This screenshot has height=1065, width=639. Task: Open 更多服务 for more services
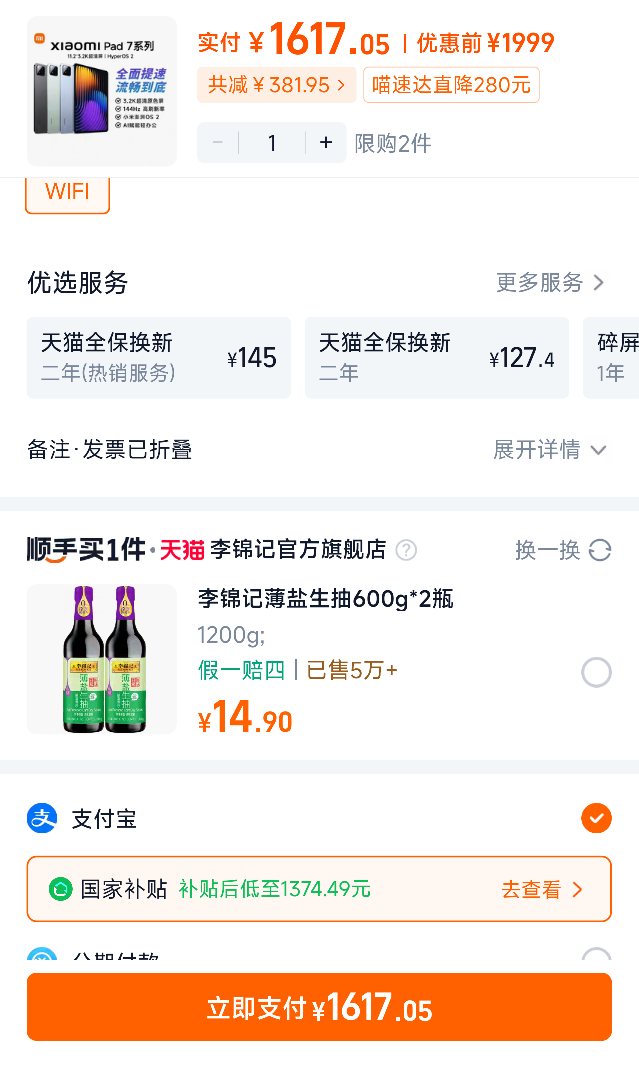pos(550,282)
